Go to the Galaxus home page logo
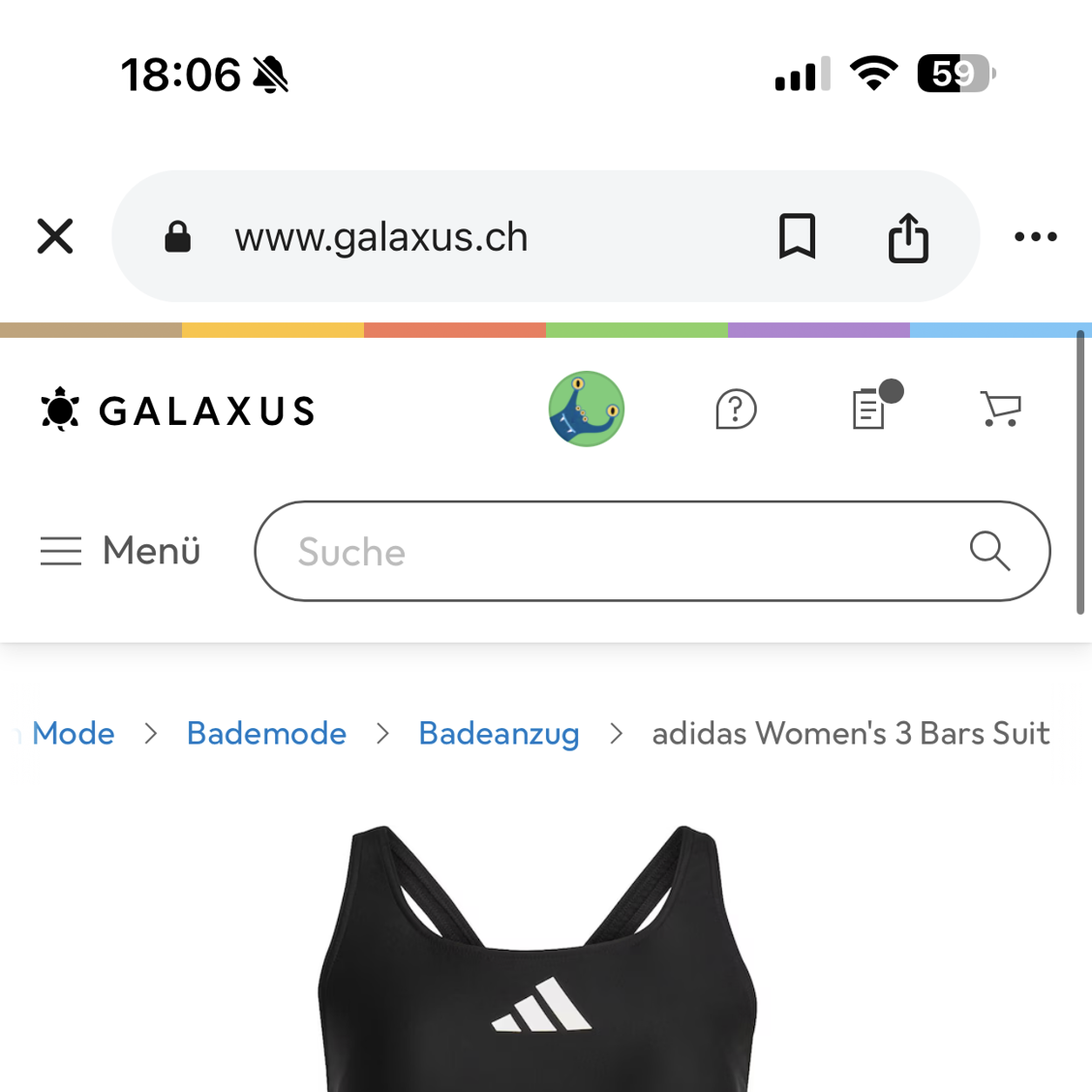Image resolution: width=1092 pixels, height=1092 pixels. coord(178,410)
